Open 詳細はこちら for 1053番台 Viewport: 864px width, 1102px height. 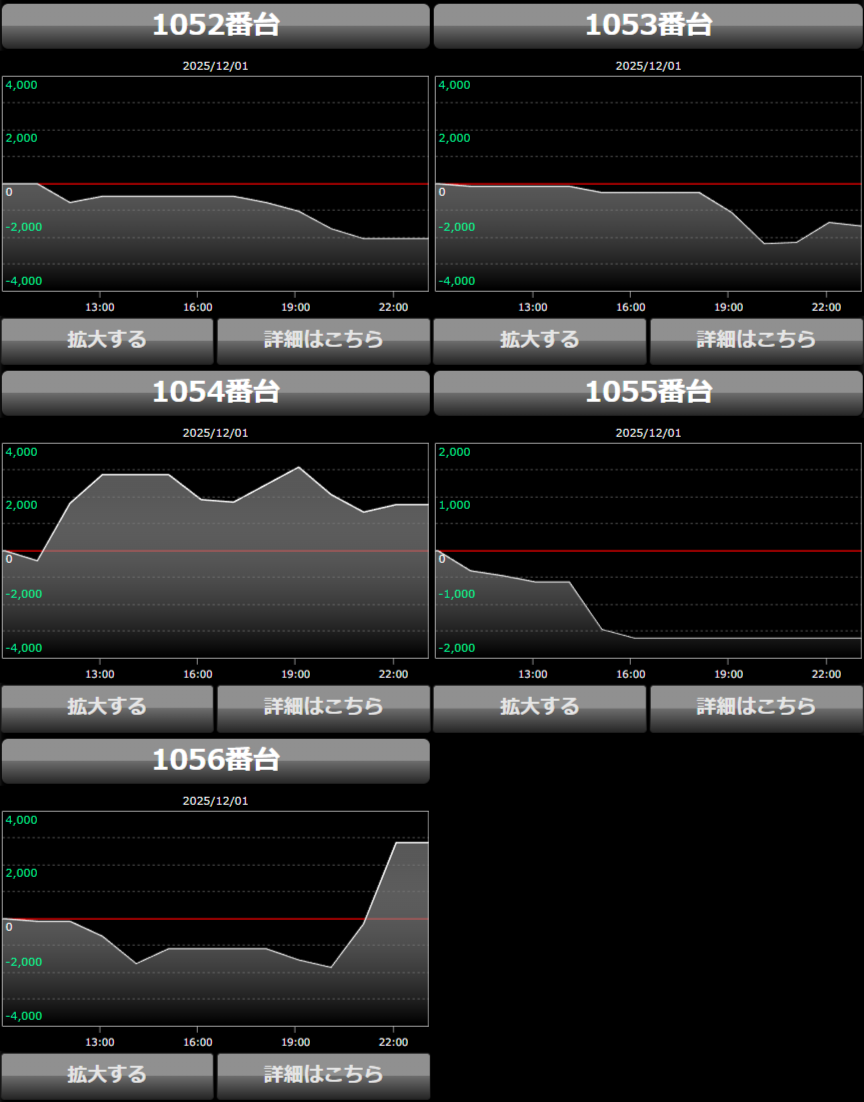click(756, 340)
